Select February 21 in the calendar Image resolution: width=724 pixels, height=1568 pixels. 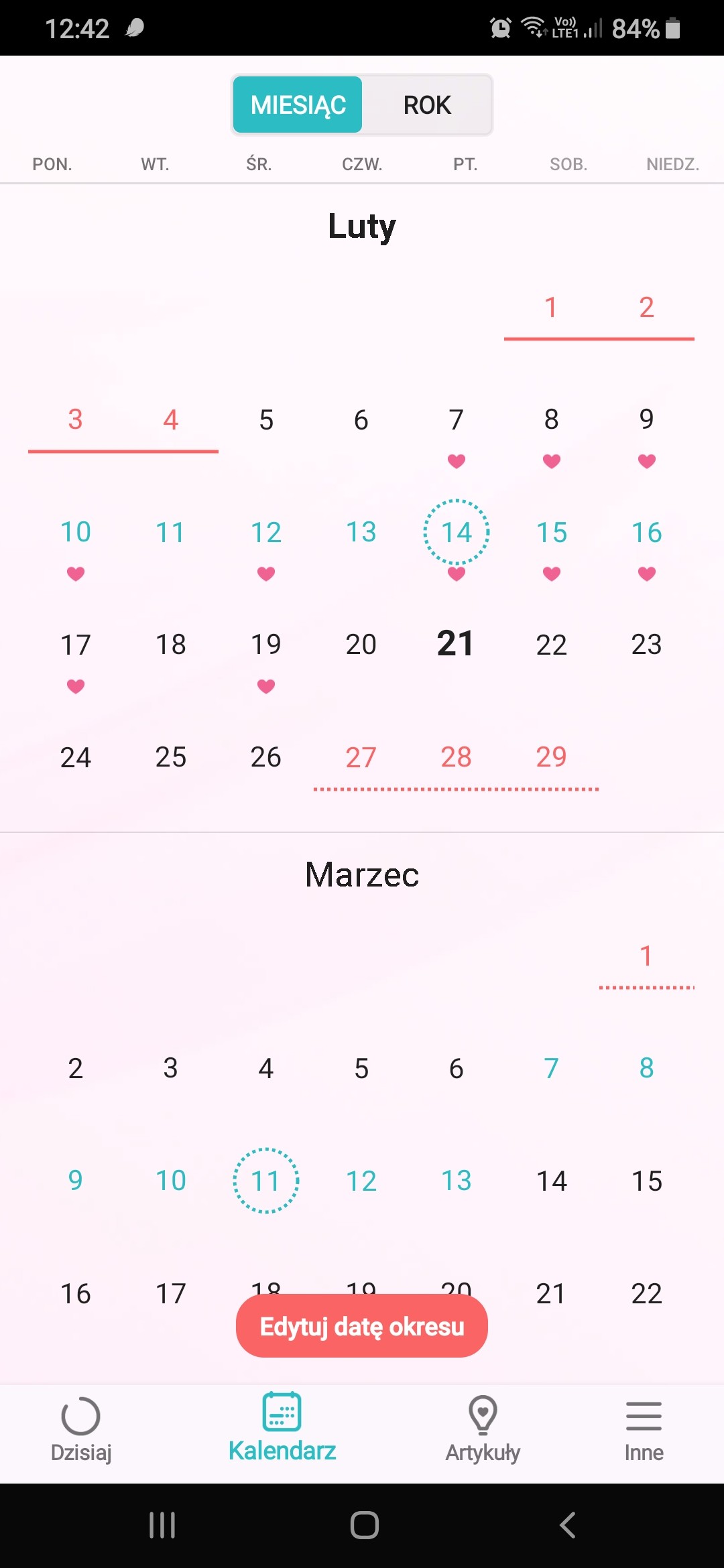coord(456,644)
